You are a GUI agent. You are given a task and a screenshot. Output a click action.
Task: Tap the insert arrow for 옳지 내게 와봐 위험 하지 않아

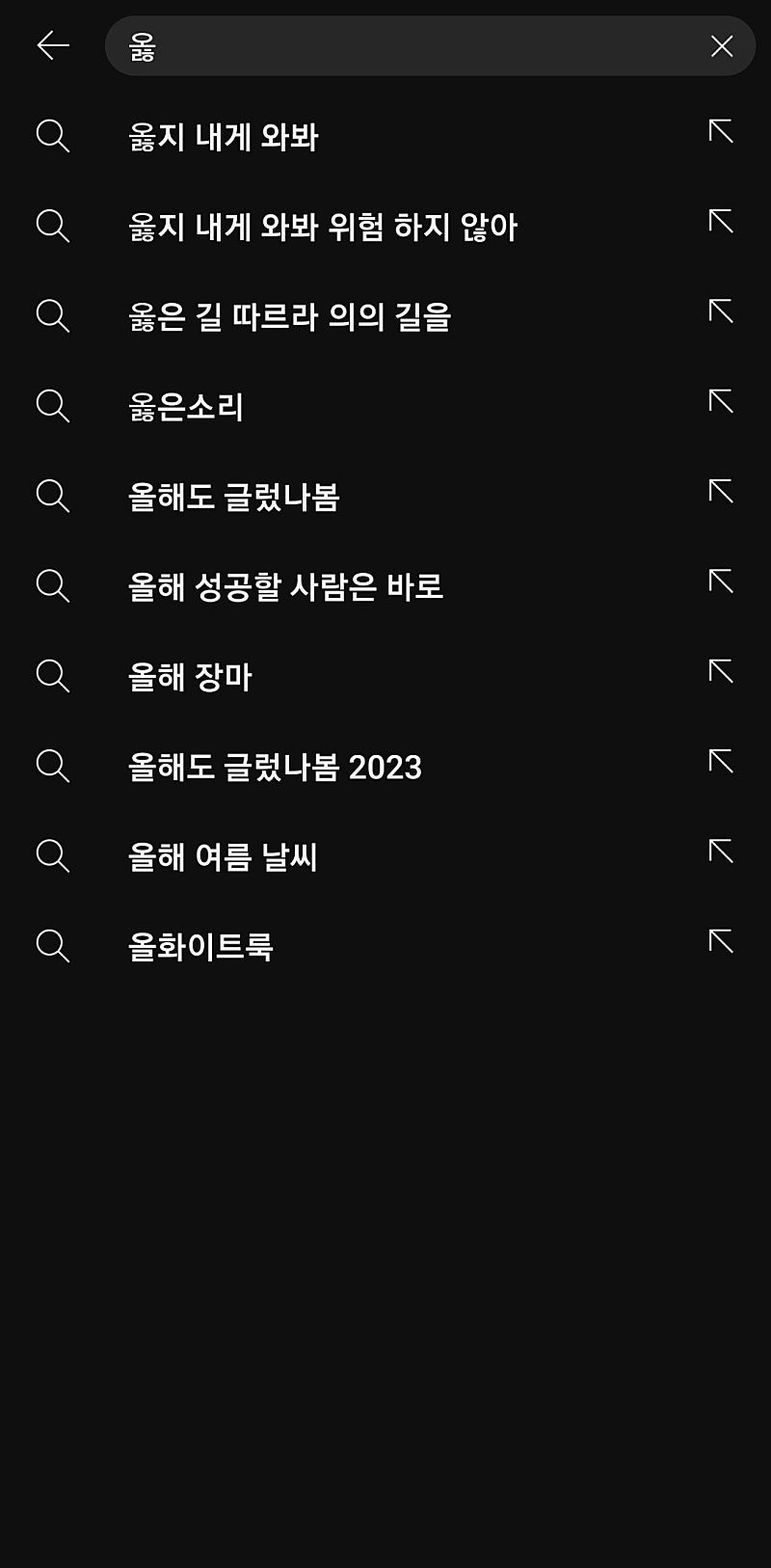[721, 222]
